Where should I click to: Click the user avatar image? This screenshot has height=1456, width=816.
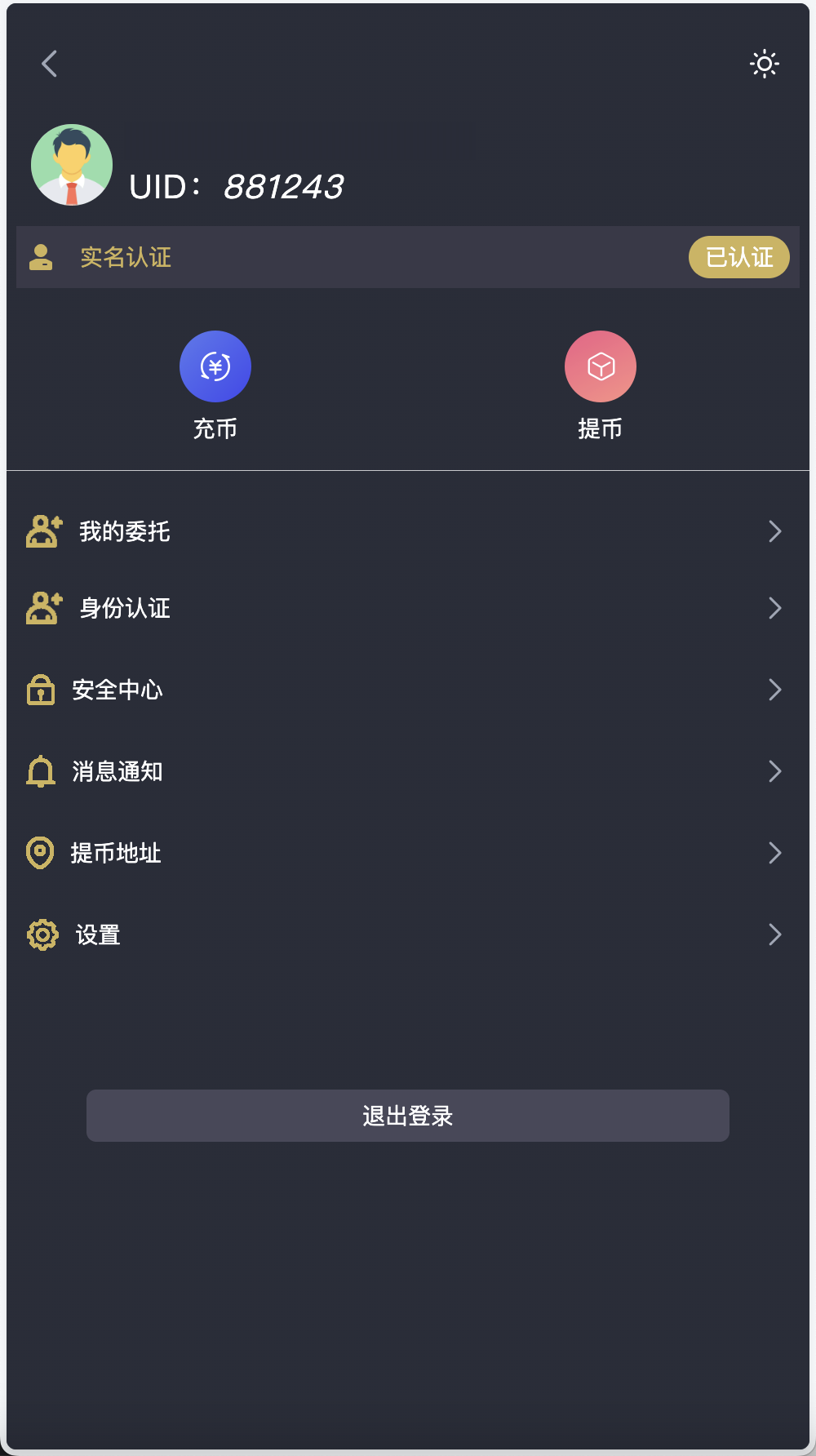(x=71, y=164)
